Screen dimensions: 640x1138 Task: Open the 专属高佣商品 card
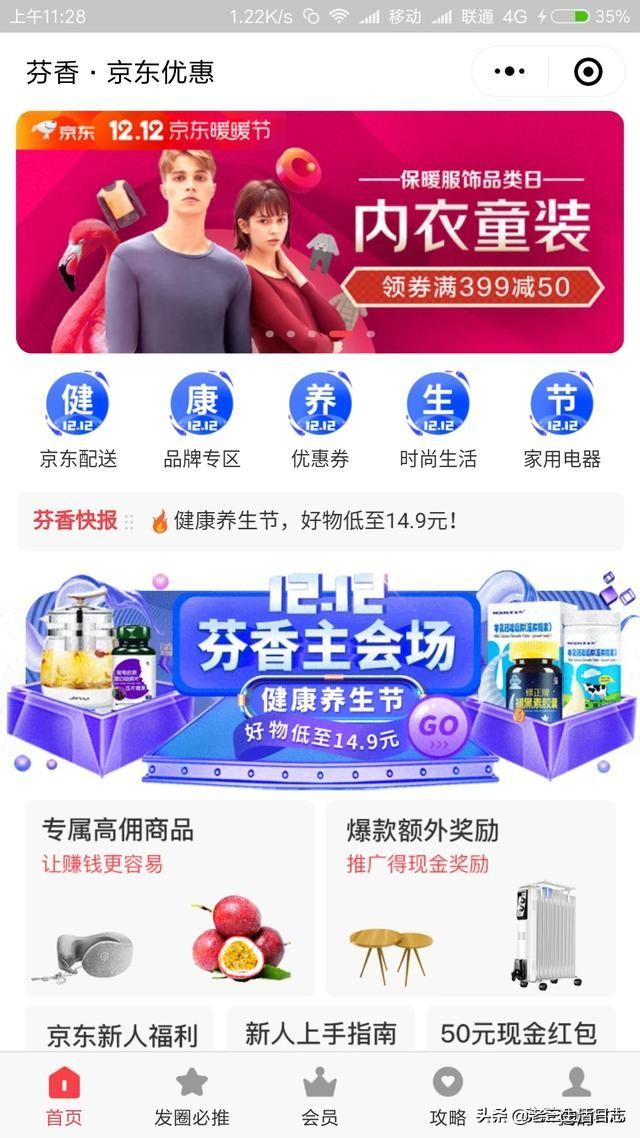tap(168, 897)
